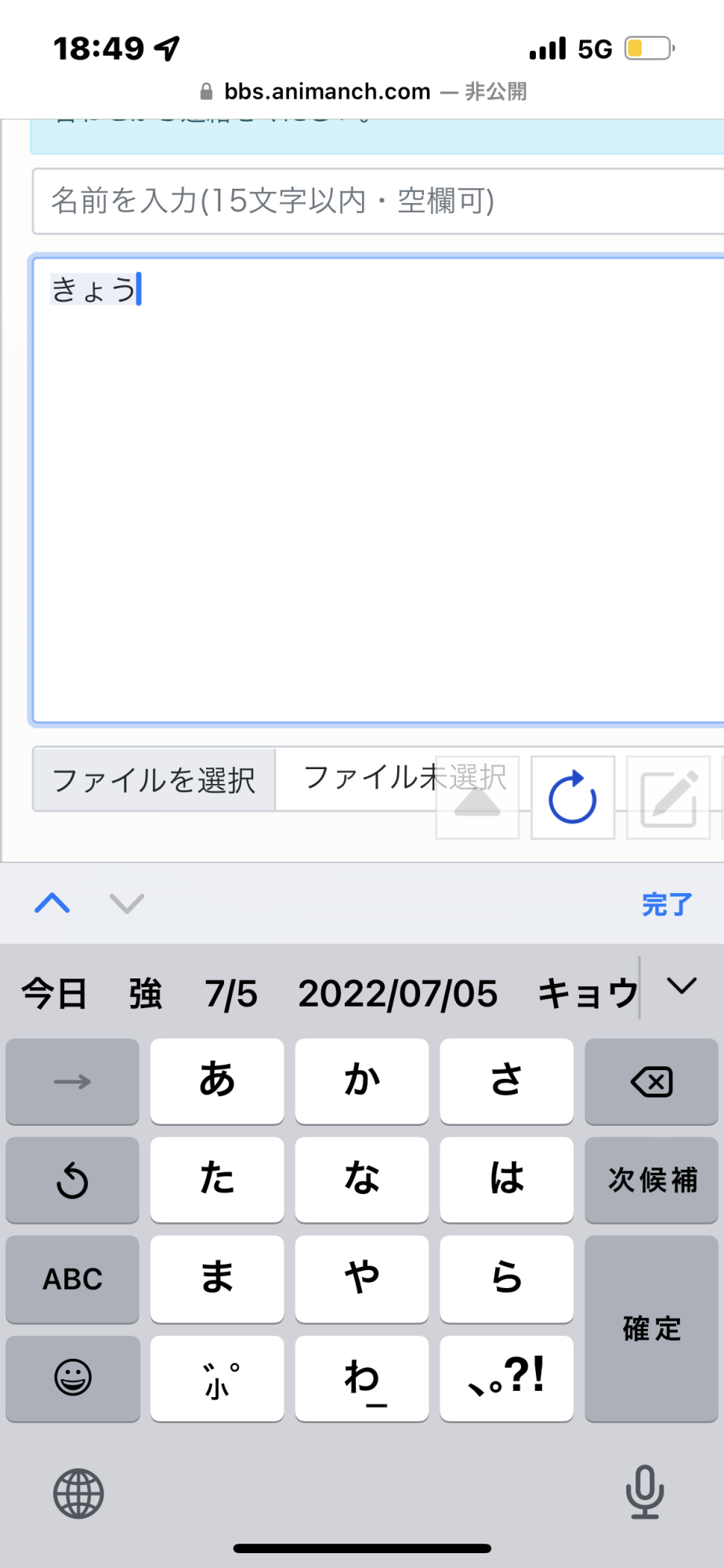Open the pencil edit icon

coord(668,797)
